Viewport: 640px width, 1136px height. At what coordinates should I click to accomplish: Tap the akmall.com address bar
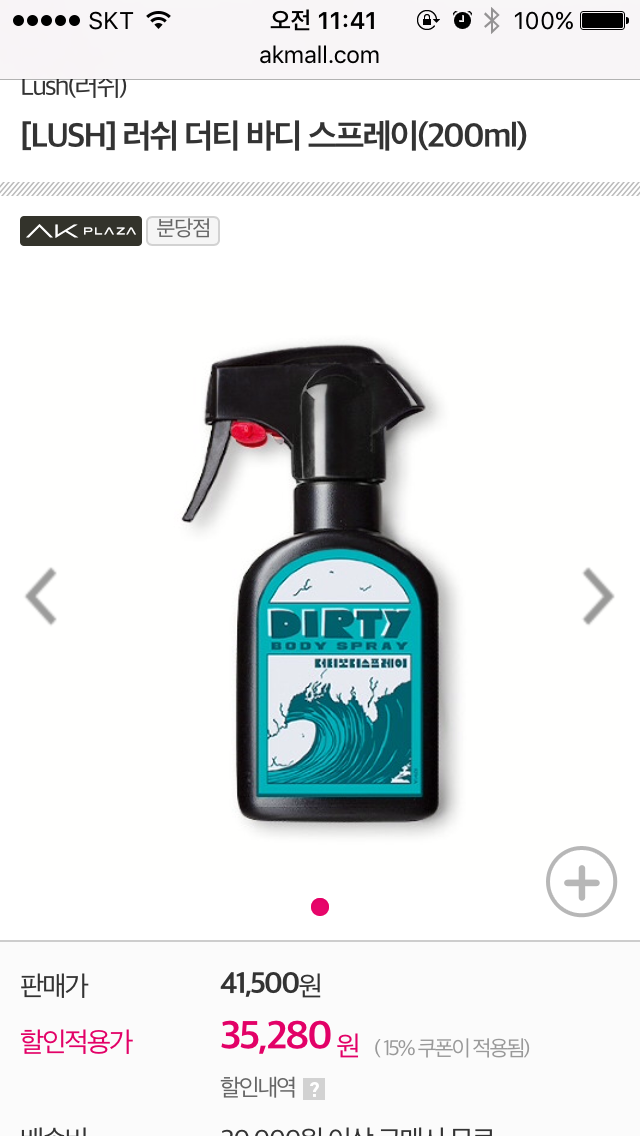coord(319,56)
